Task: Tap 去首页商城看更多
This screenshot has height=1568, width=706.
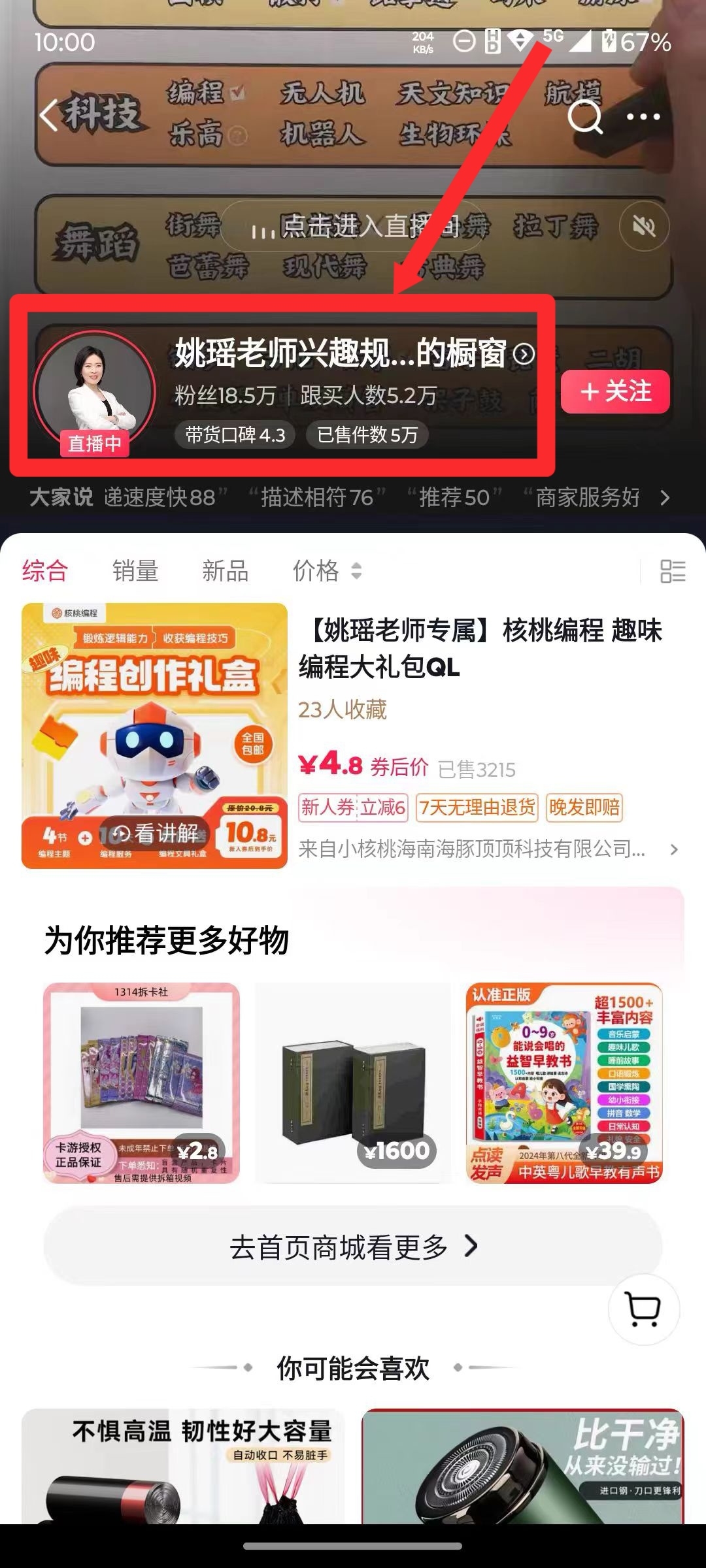Action: (x=353, y=1247)
